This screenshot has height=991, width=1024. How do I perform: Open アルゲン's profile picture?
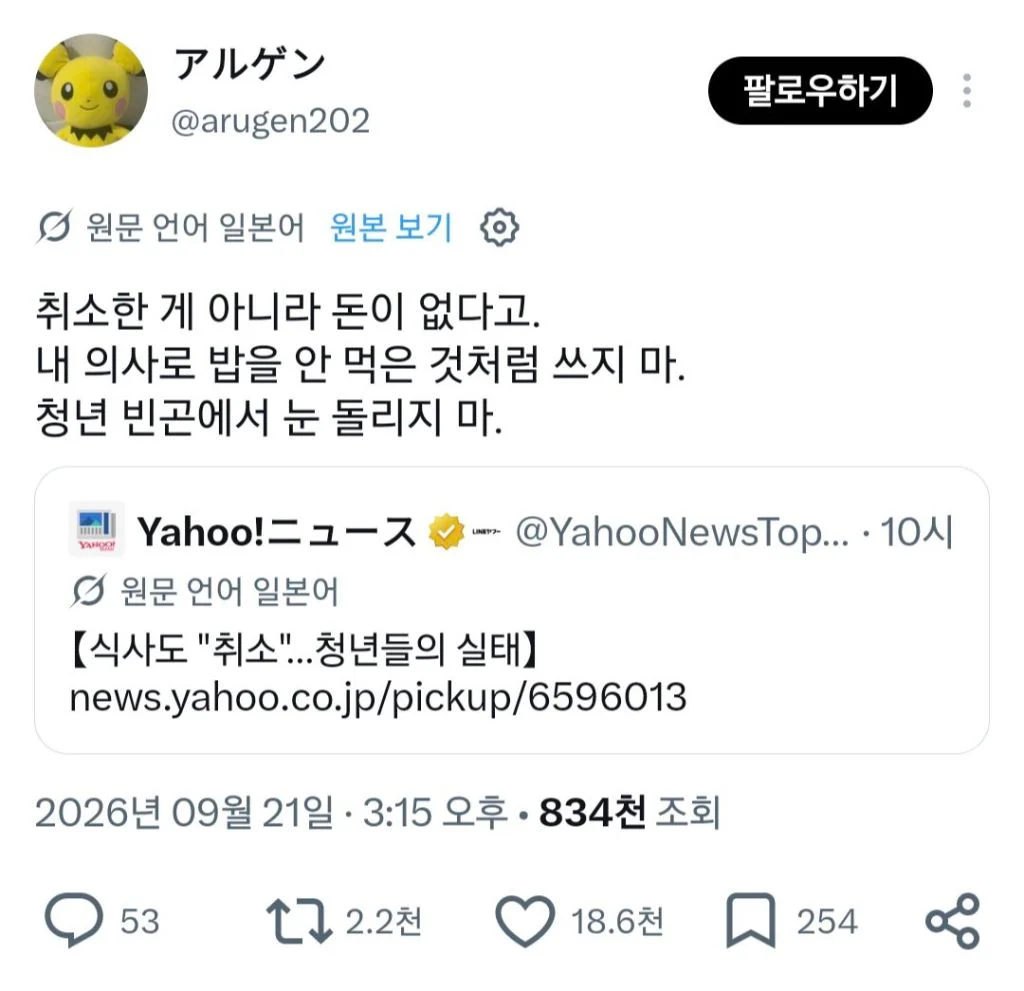pyautogui.click(x=91, y=91)
